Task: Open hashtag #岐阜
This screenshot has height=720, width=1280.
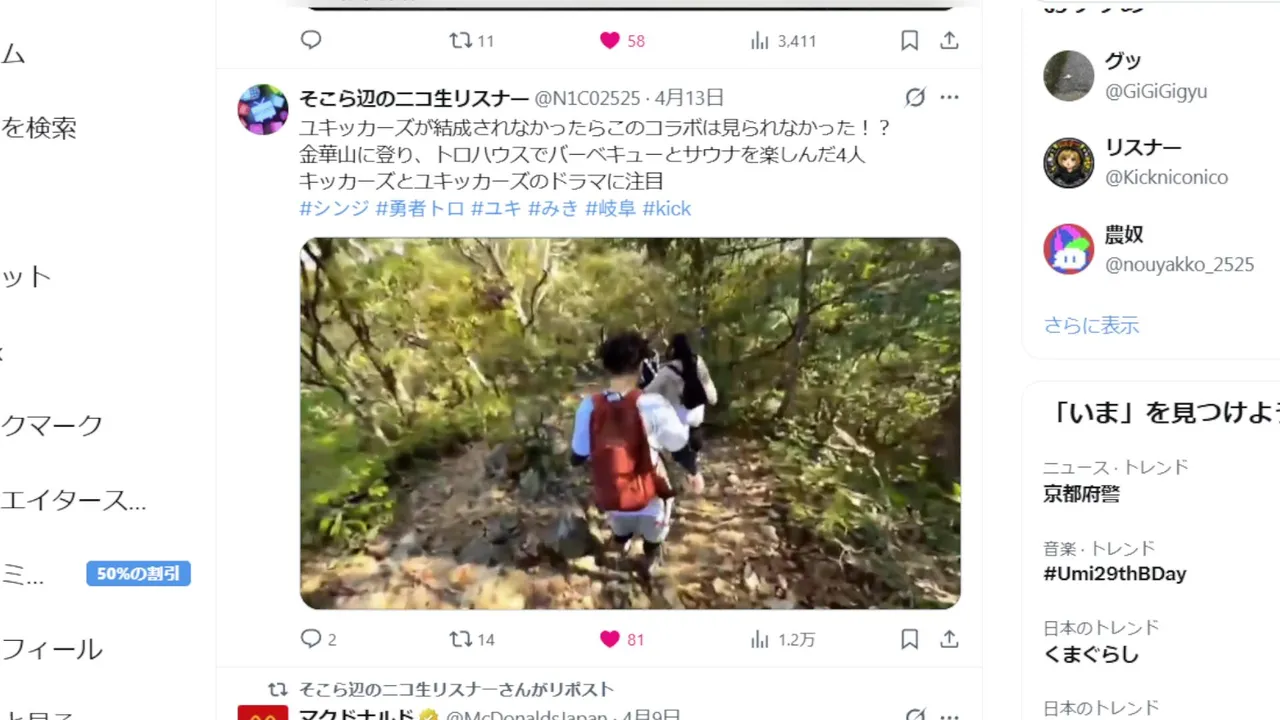Action: pyautogui.click(x=611, y=209)
